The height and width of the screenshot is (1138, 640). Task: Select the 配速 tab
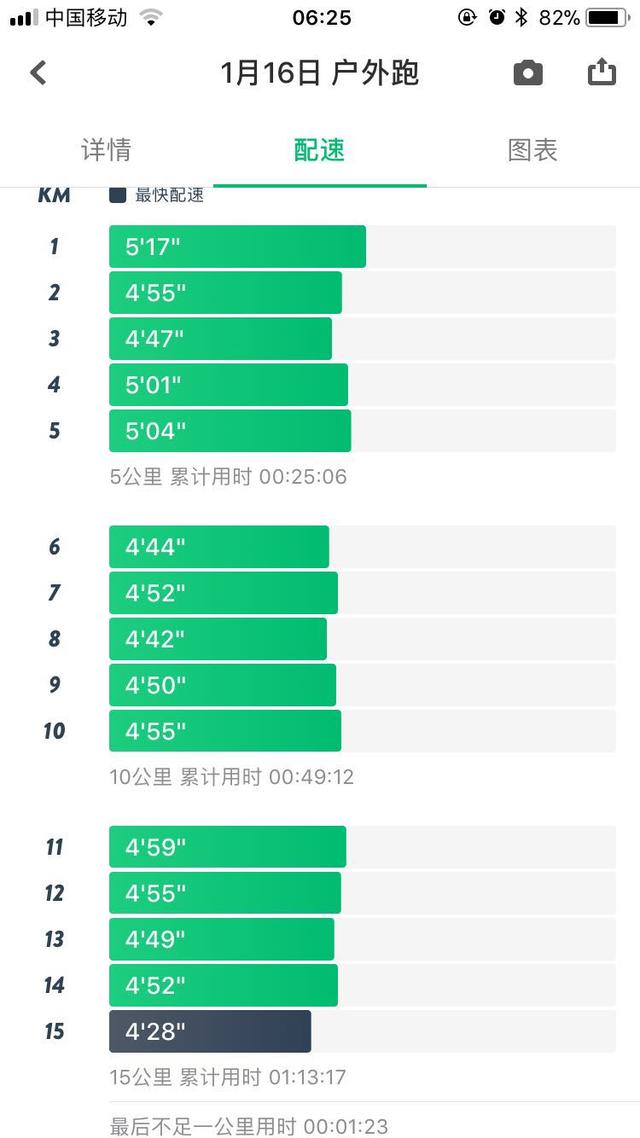click(319, 150)
